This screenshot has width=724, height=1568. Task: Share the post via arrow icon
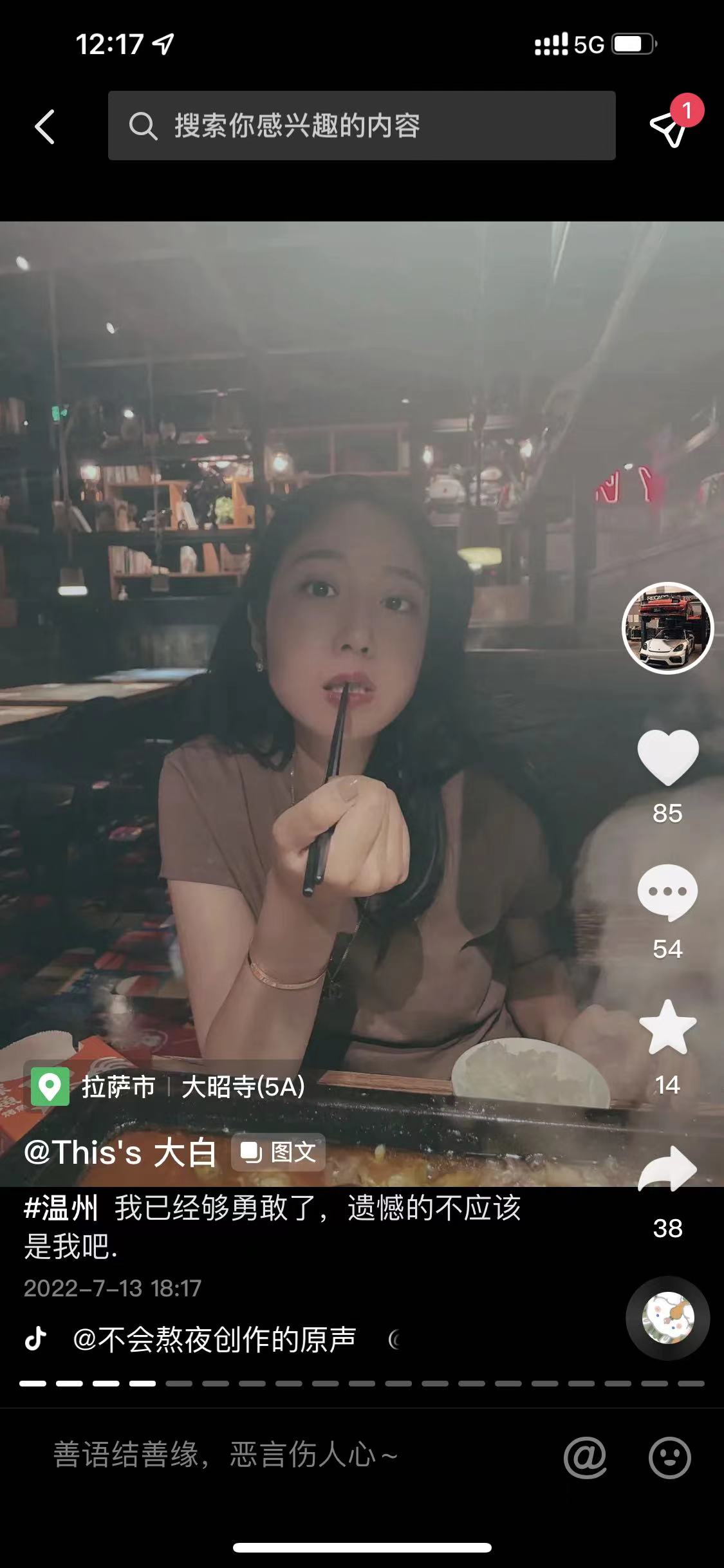tap(667, 1169)
